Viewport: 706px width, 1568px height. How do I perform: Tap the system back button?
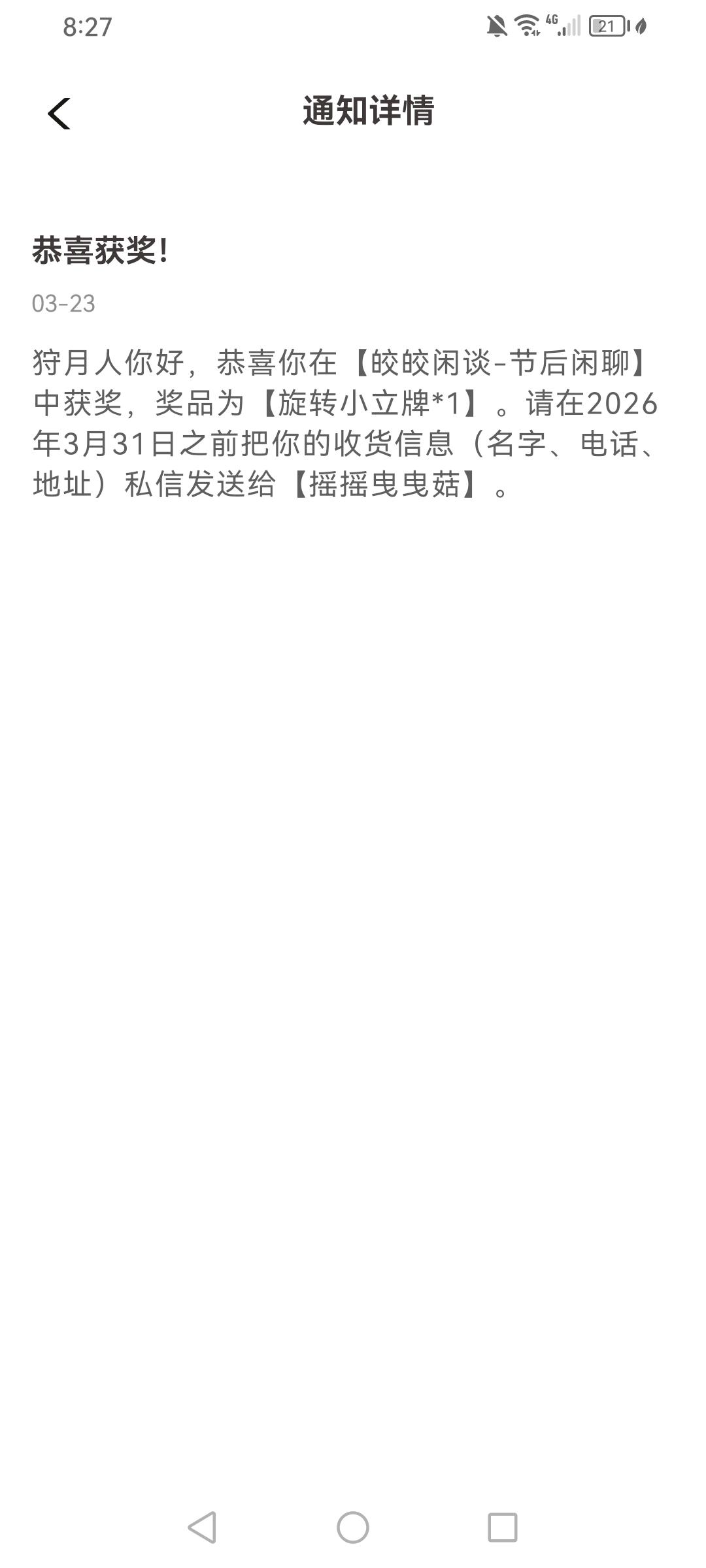(202, 1527)
